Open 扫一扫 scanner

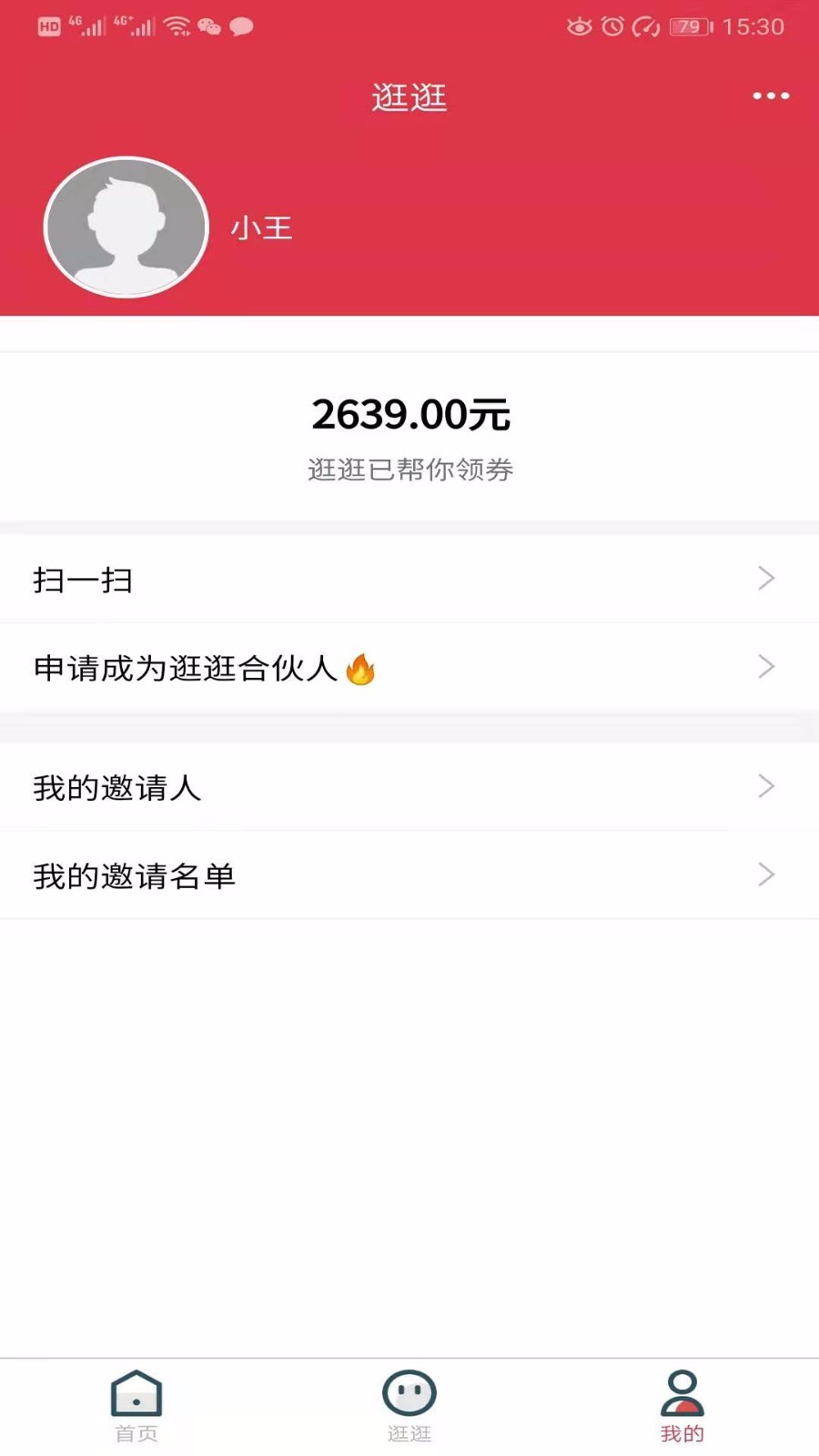[x=409, y=579]
